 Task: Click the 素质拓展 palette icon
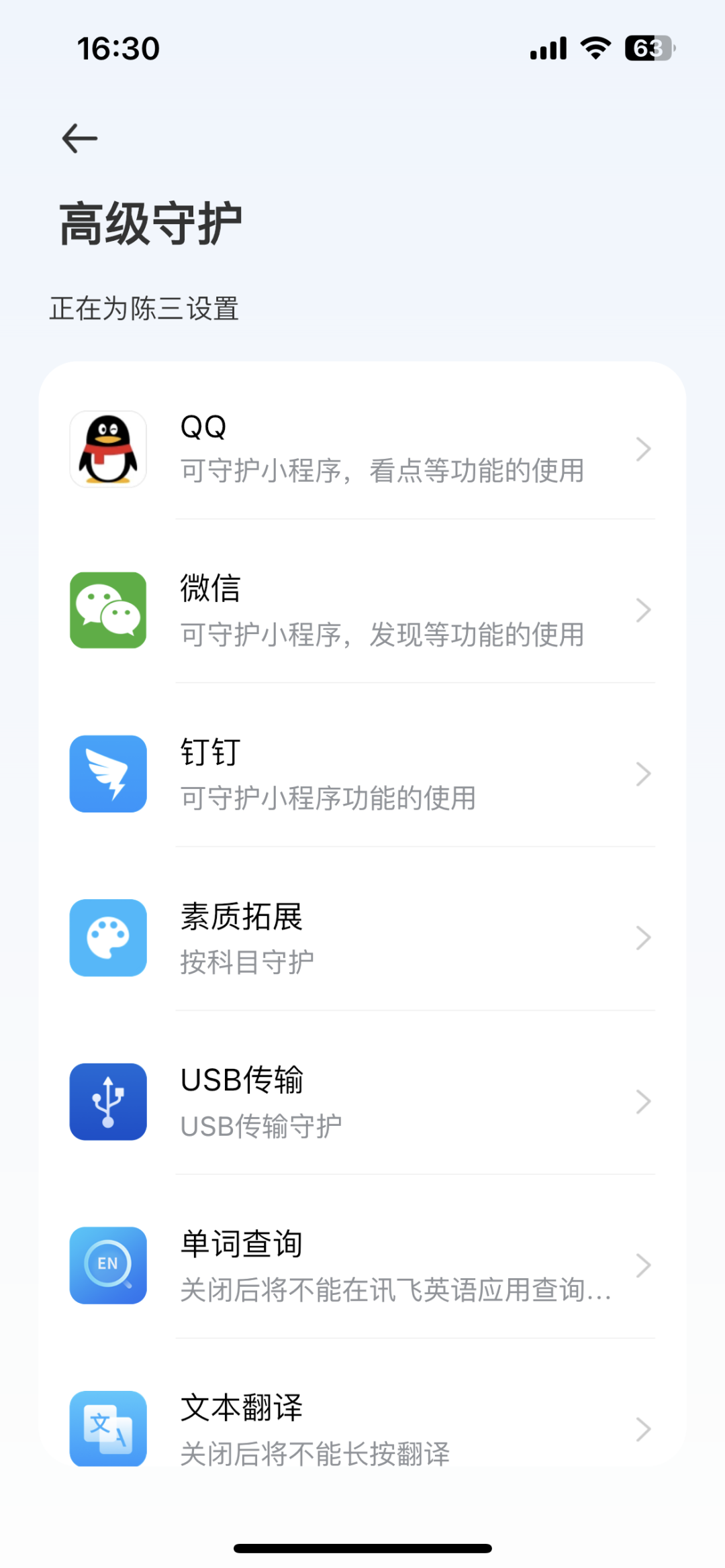[107, 937]
